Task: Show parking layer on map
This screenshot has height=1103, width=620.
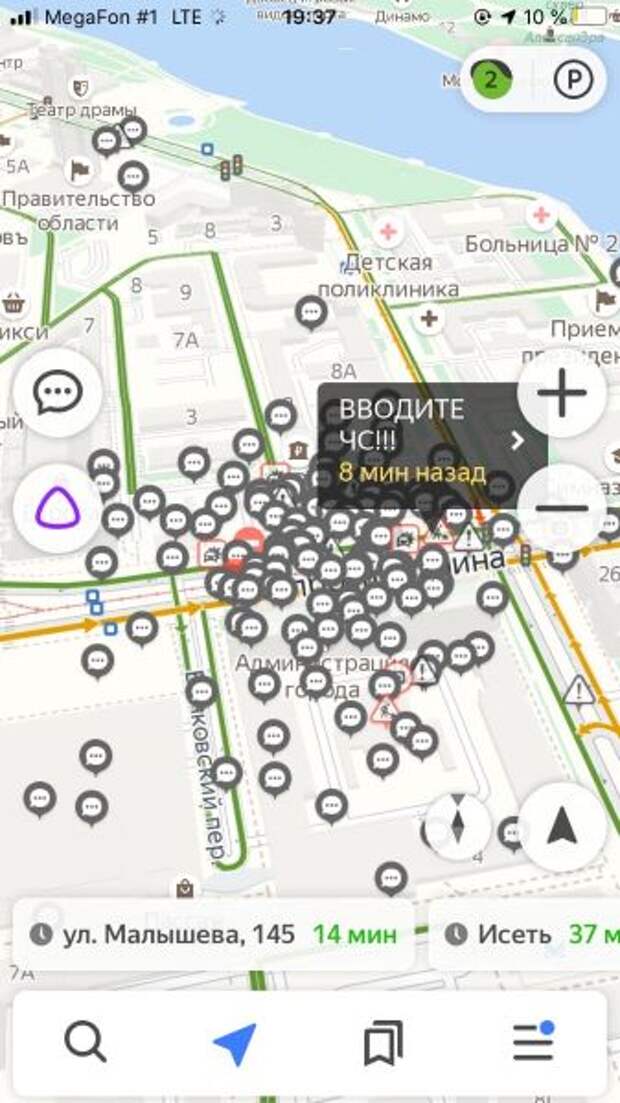Action: (x=573, y=79)
